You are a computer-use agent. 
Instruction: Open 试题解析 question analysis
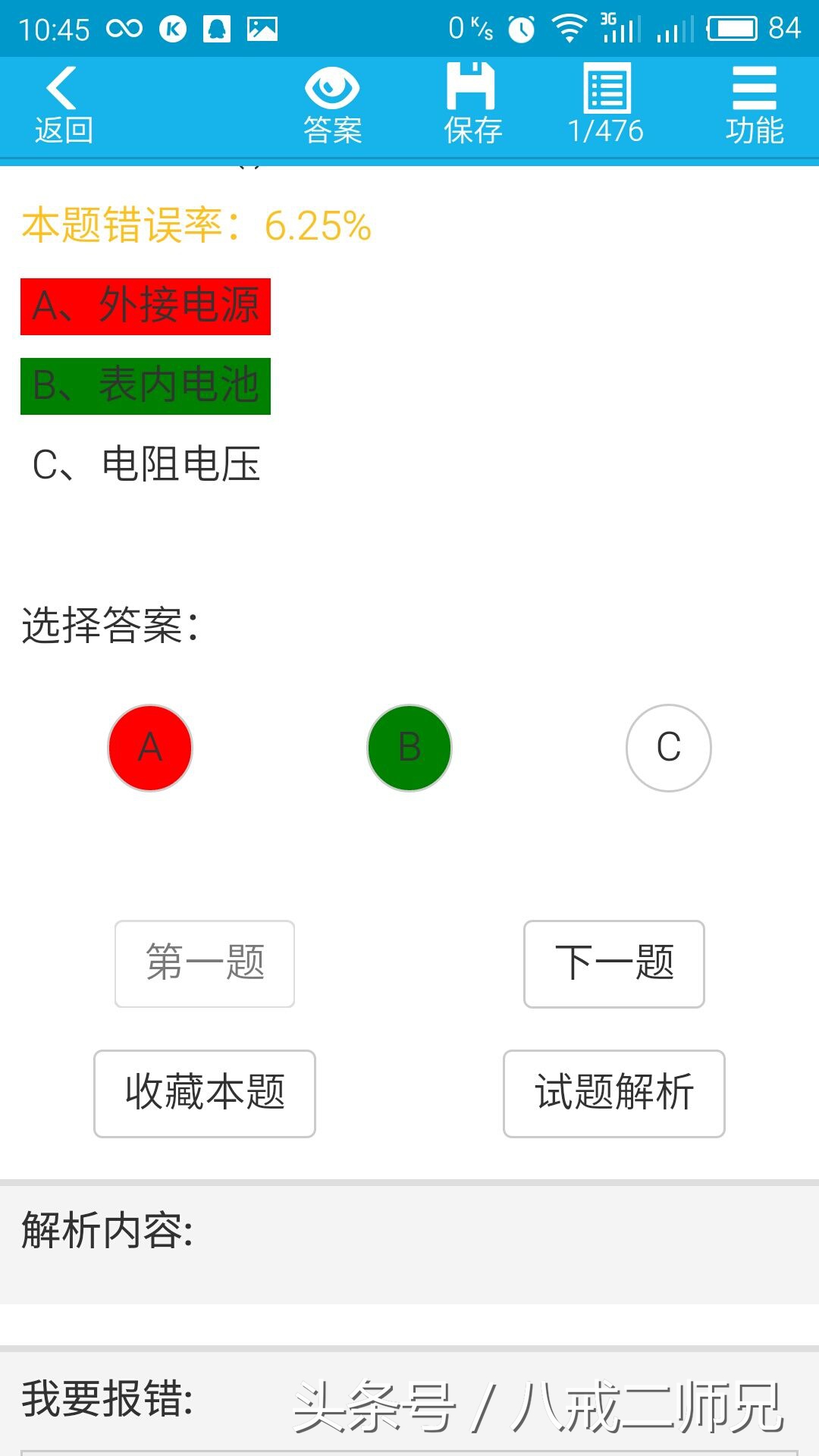[x=613, y=1094]
